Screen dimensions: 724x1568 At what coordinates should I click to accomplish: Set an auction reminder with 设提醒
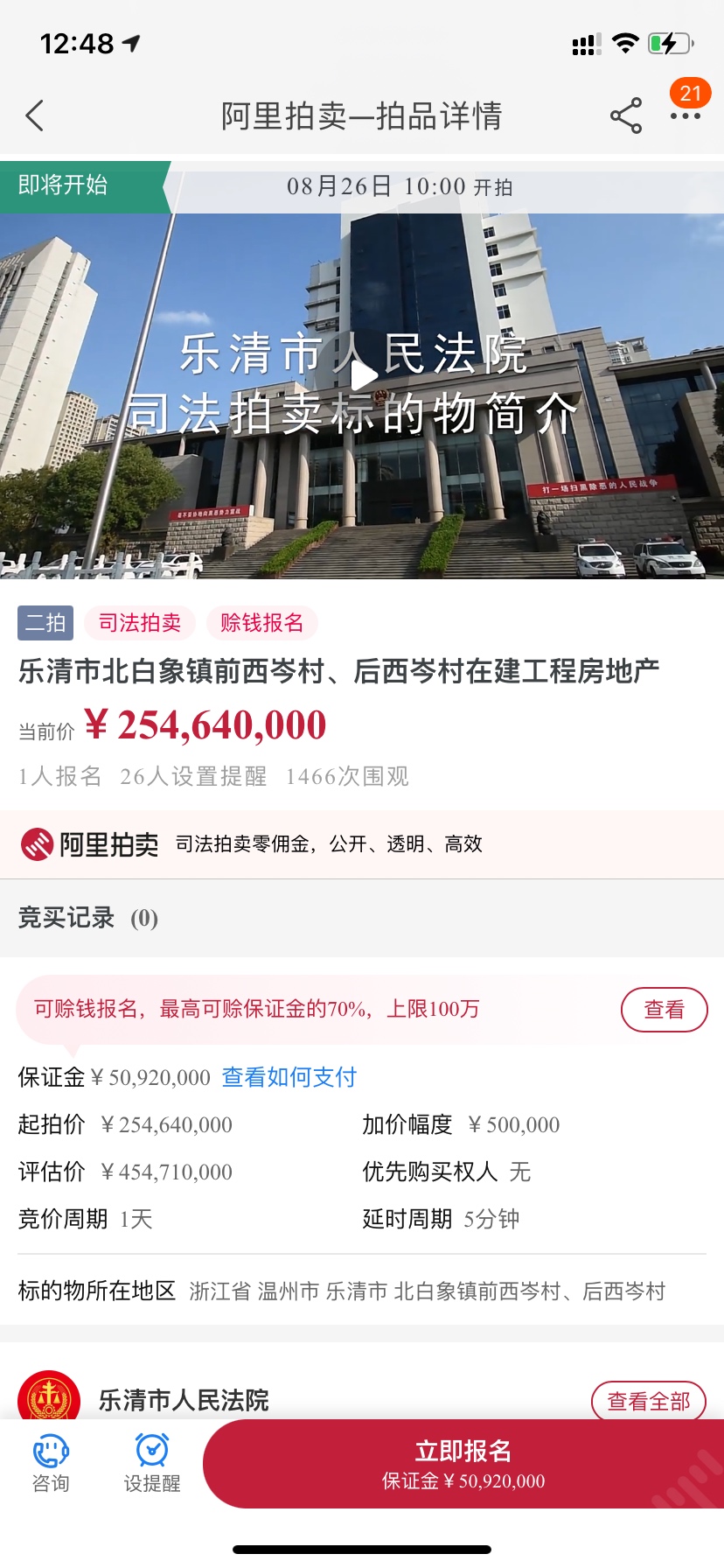click(152, 1463)
